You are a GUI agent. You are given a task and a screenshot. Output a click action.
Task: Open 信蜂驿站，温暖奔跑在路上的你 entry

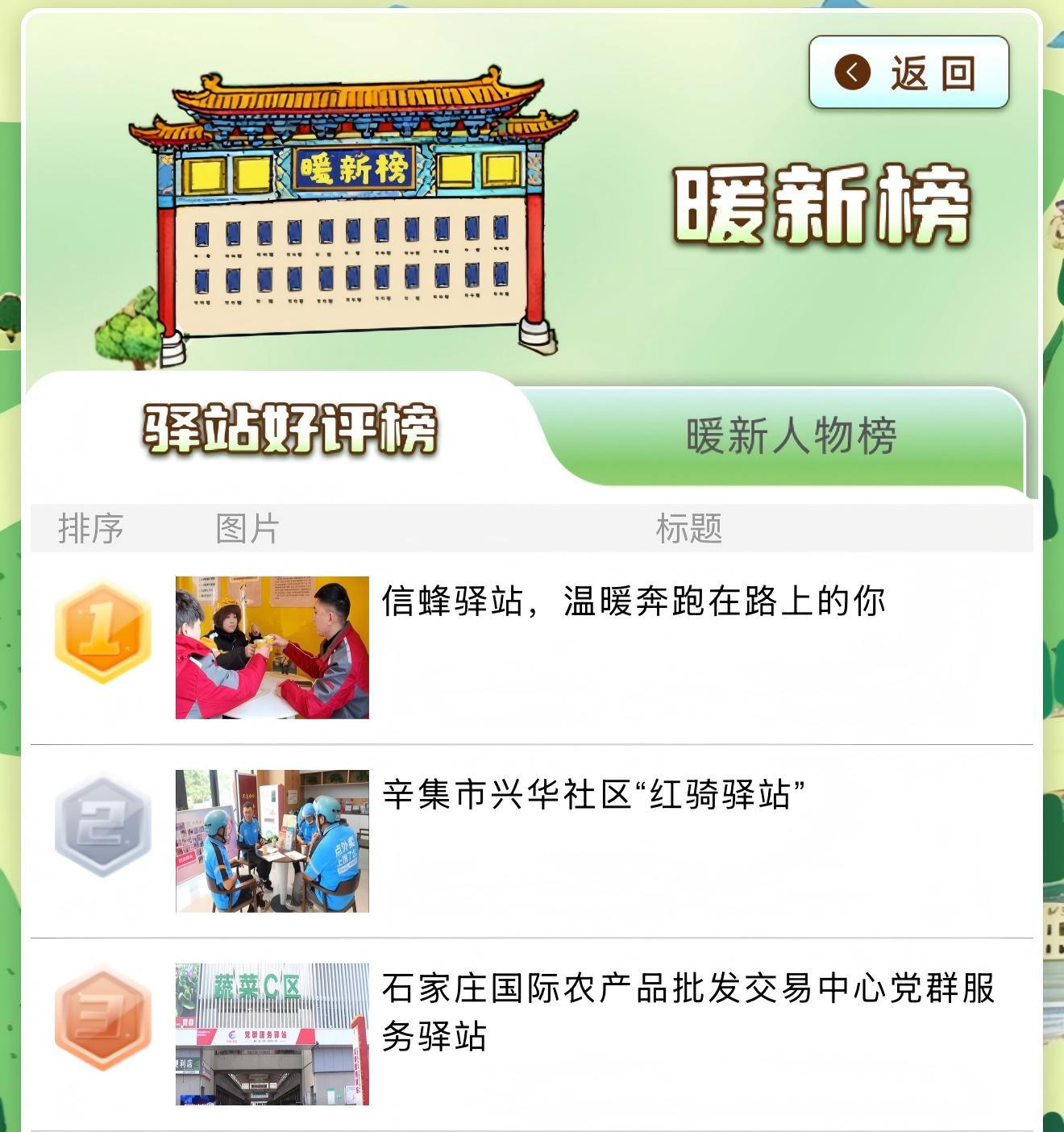634,601
